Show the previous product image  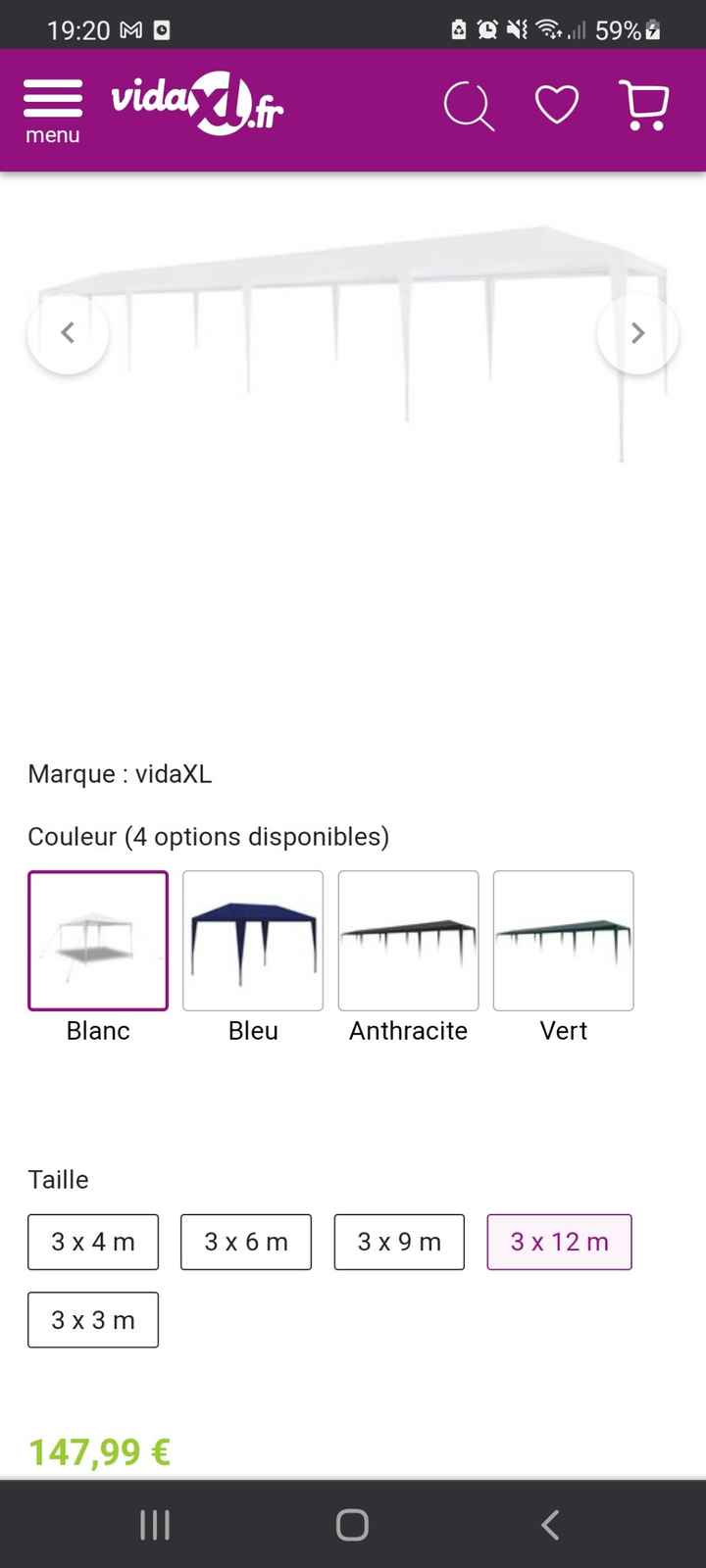68,333
